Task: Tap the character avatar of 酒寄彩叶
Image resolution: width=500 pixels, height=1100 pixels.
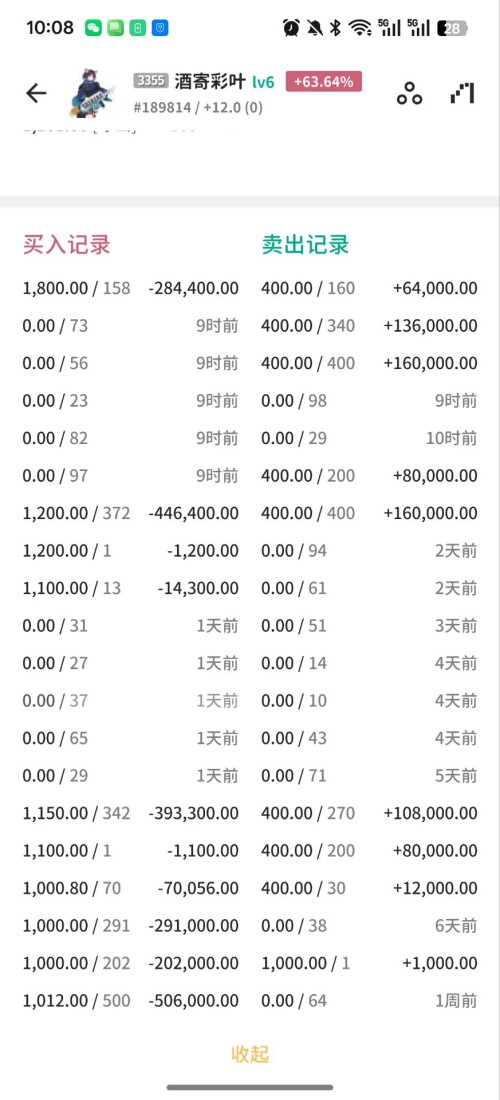Action: [92, 93]
